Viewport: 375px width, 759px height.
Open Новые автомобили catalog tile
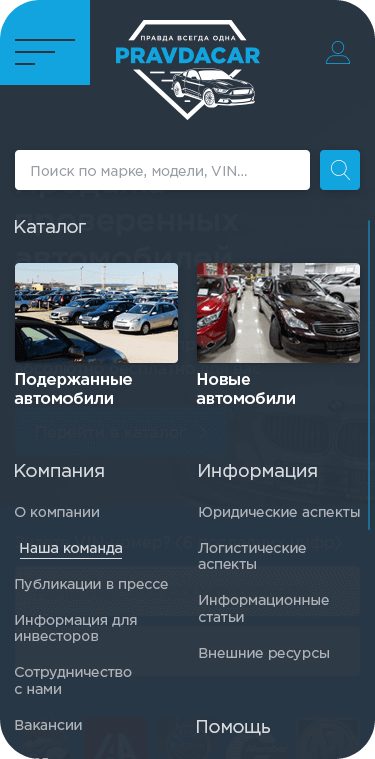(x=278, y=334)
